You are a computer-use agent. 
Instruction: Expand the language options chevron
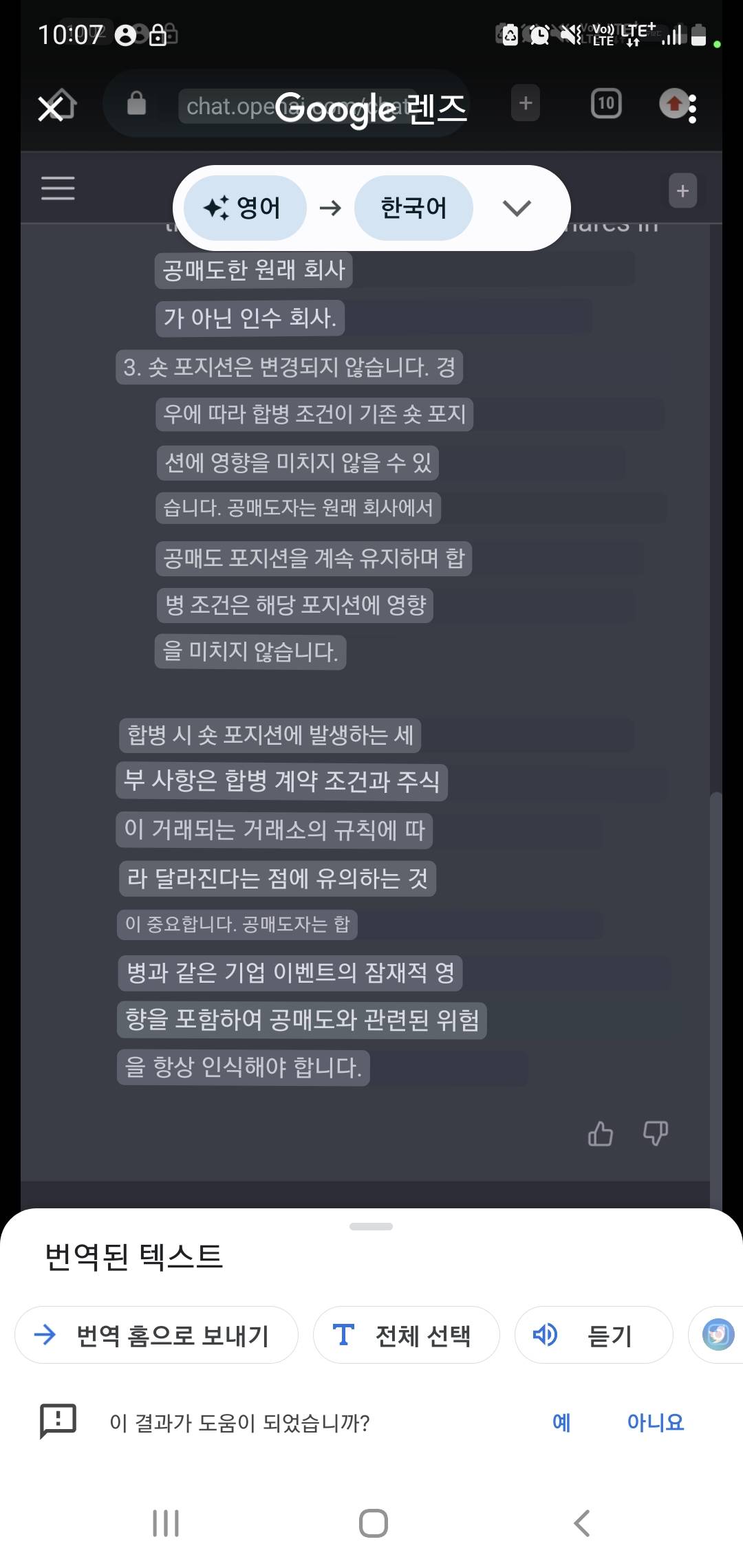click(x=517, y=208)
